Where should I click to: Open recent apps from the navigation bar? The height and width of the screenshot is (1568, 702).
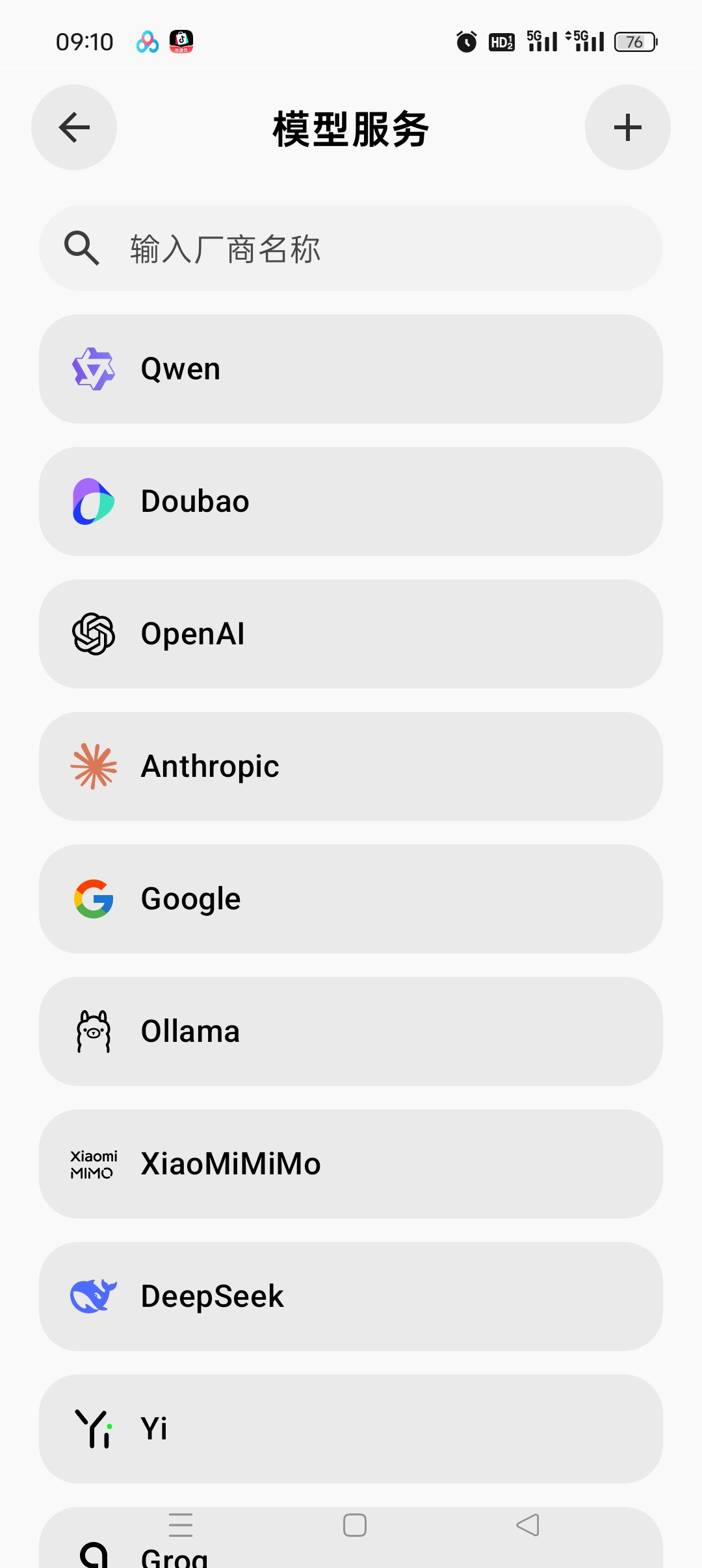[x=181, y=1525]
